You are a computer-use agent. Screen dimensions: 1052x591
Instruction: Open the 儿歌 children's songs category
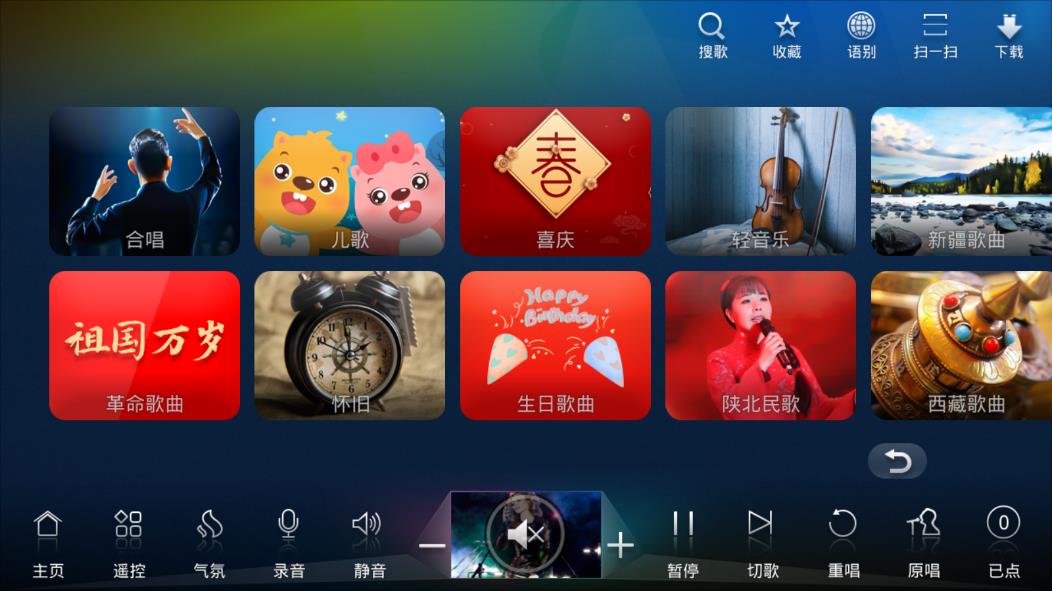point(349,181)
